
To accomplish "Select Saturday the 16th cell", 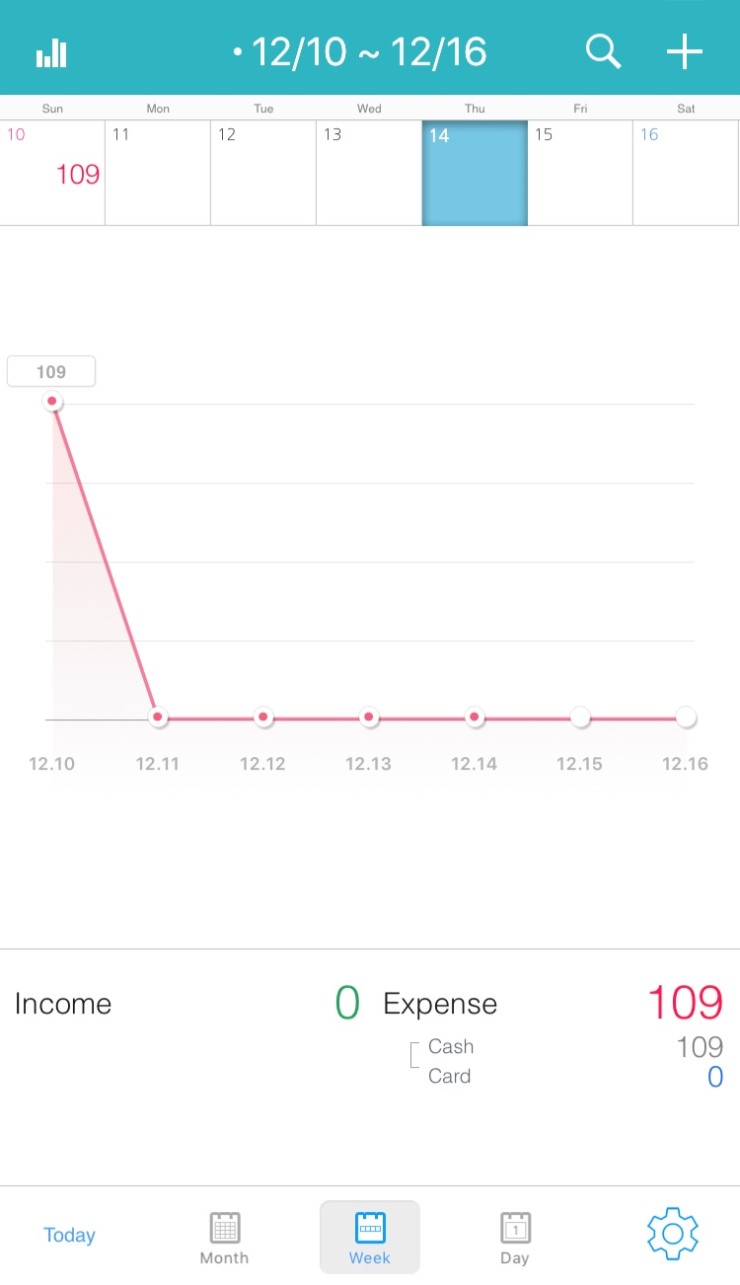I will point(686,173).
